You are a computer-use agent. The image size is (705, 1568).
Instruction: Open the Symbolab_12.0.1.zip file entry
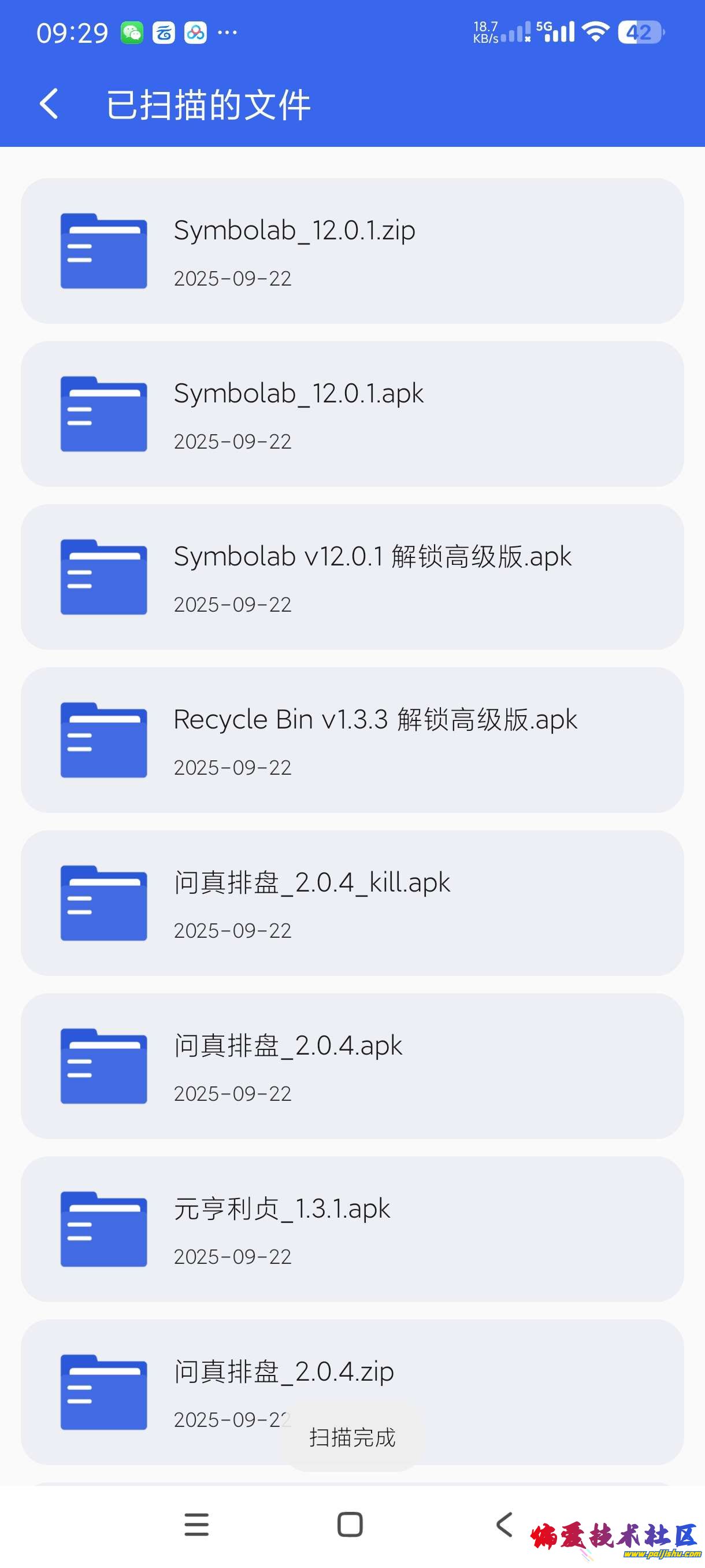coord(352,252)
